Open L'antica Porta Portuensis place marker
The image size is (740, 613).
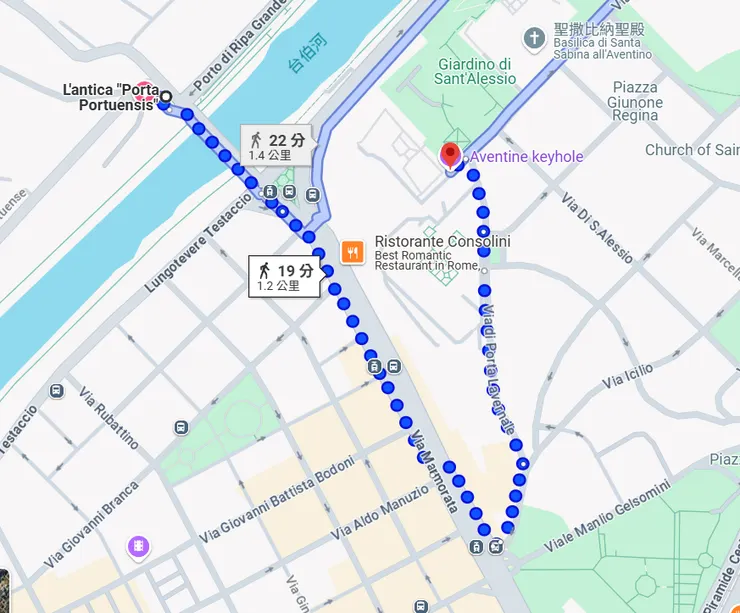pos(146,90)
